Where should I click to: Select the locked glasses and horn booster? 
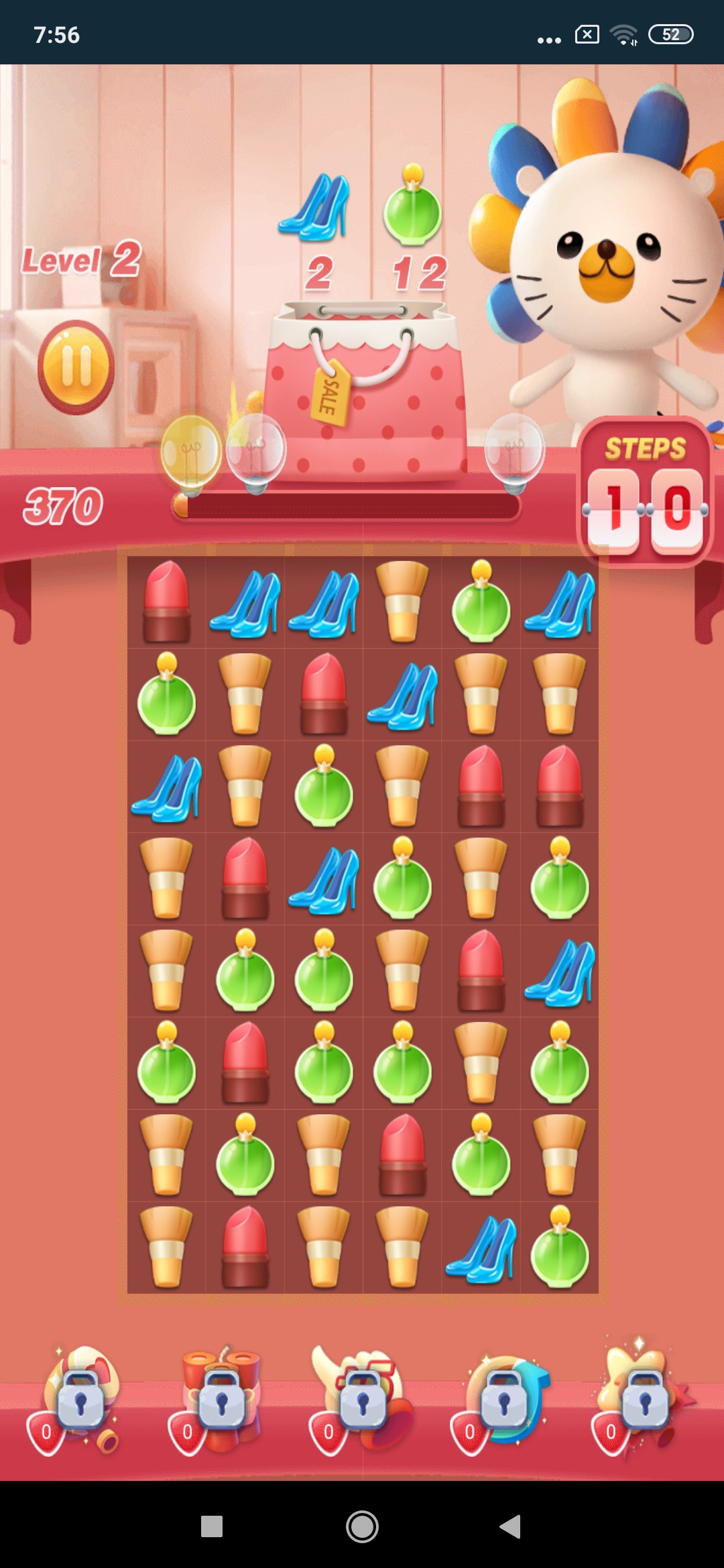(x=361, y=1400)
